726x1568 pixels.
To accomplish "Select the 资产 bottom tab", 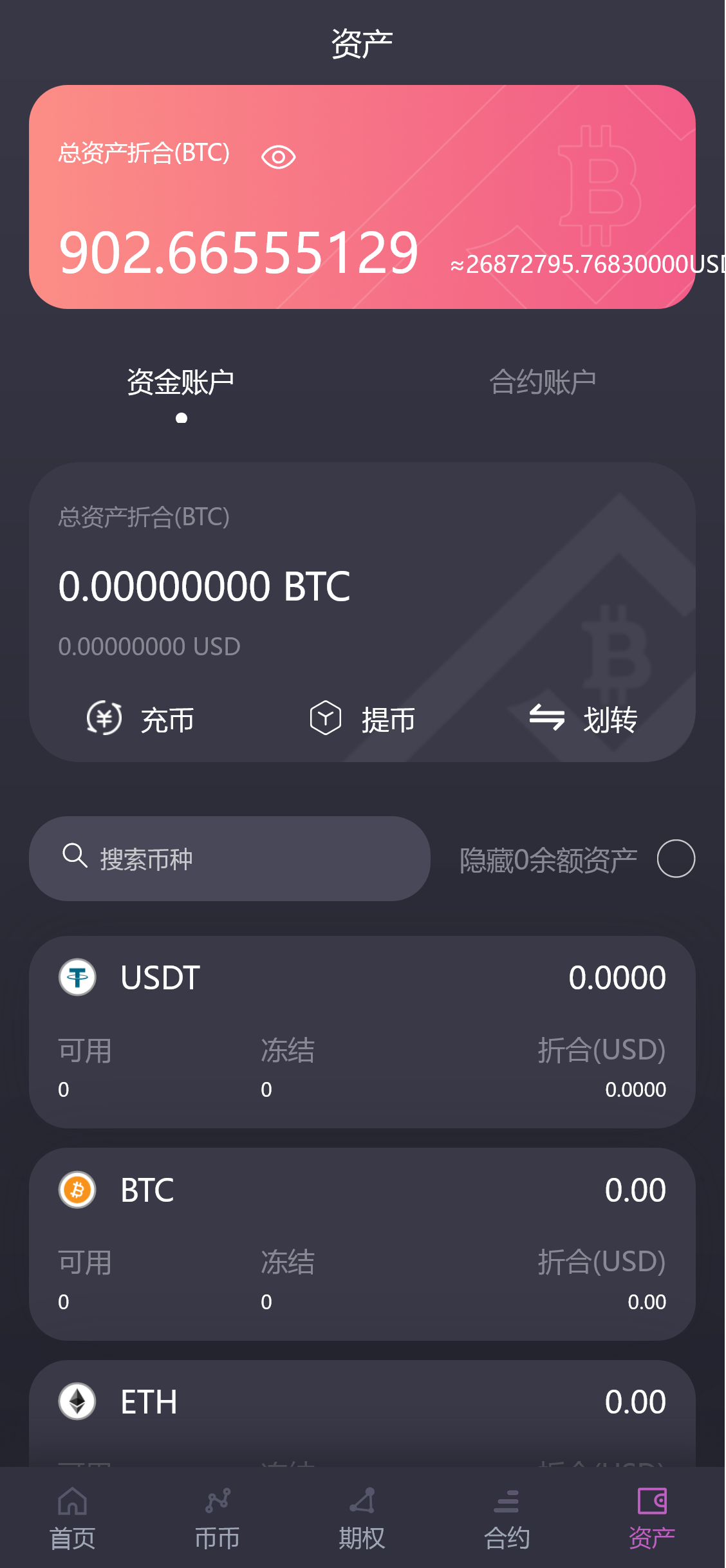I will (x=652, y=1518).
